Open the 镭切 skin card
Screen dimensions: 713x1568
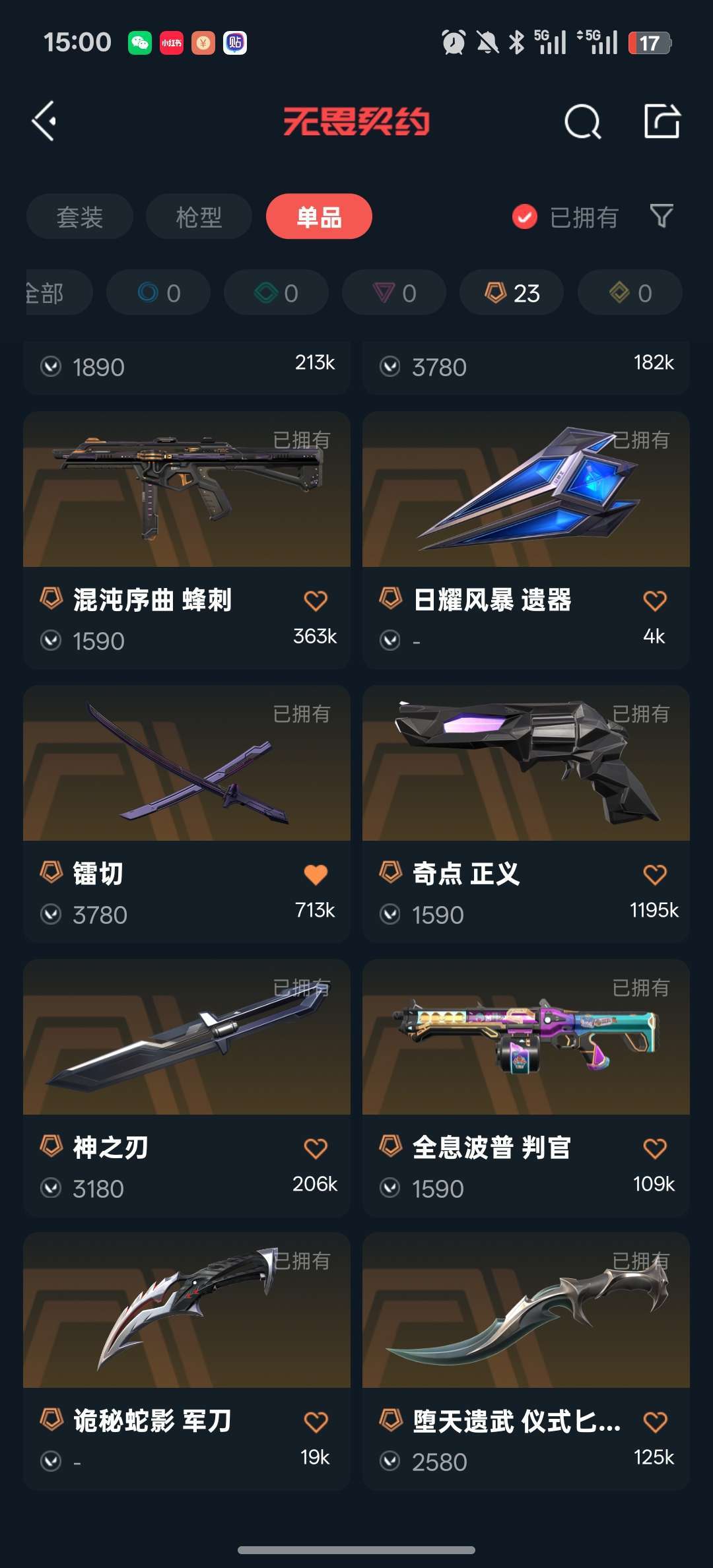[x=187, y=814]
